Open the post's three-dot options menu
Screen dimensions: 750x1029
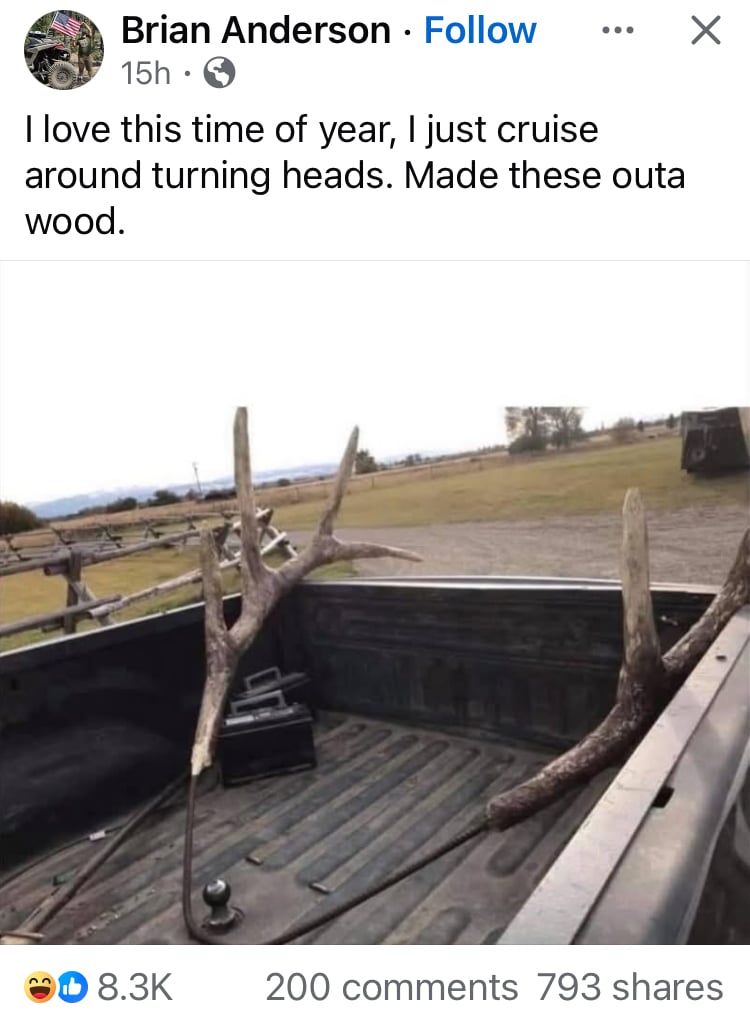(x=618, y=31)
